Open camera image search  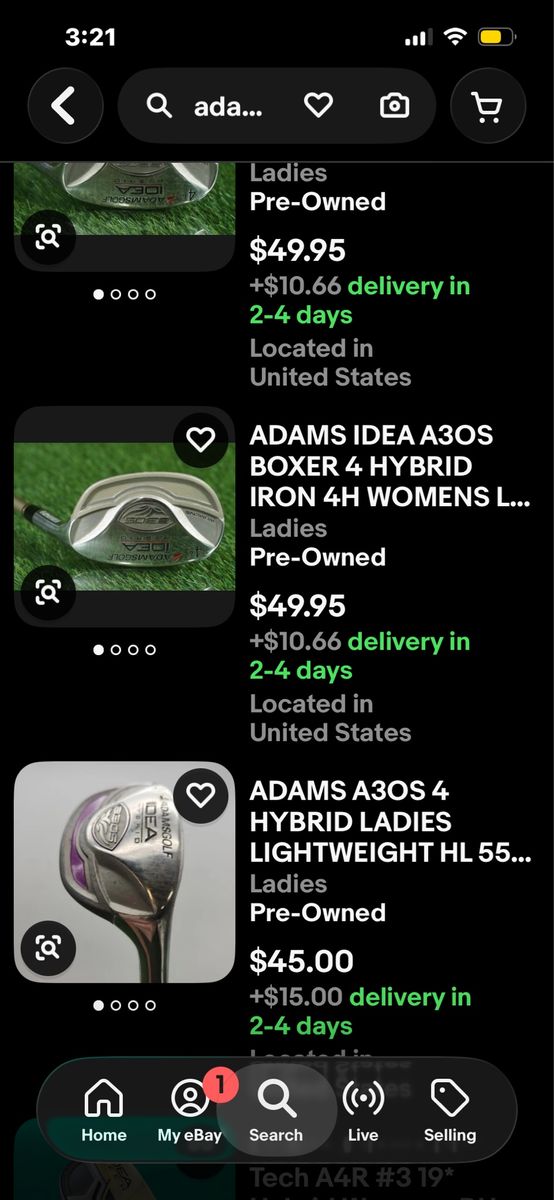(395, 106)
